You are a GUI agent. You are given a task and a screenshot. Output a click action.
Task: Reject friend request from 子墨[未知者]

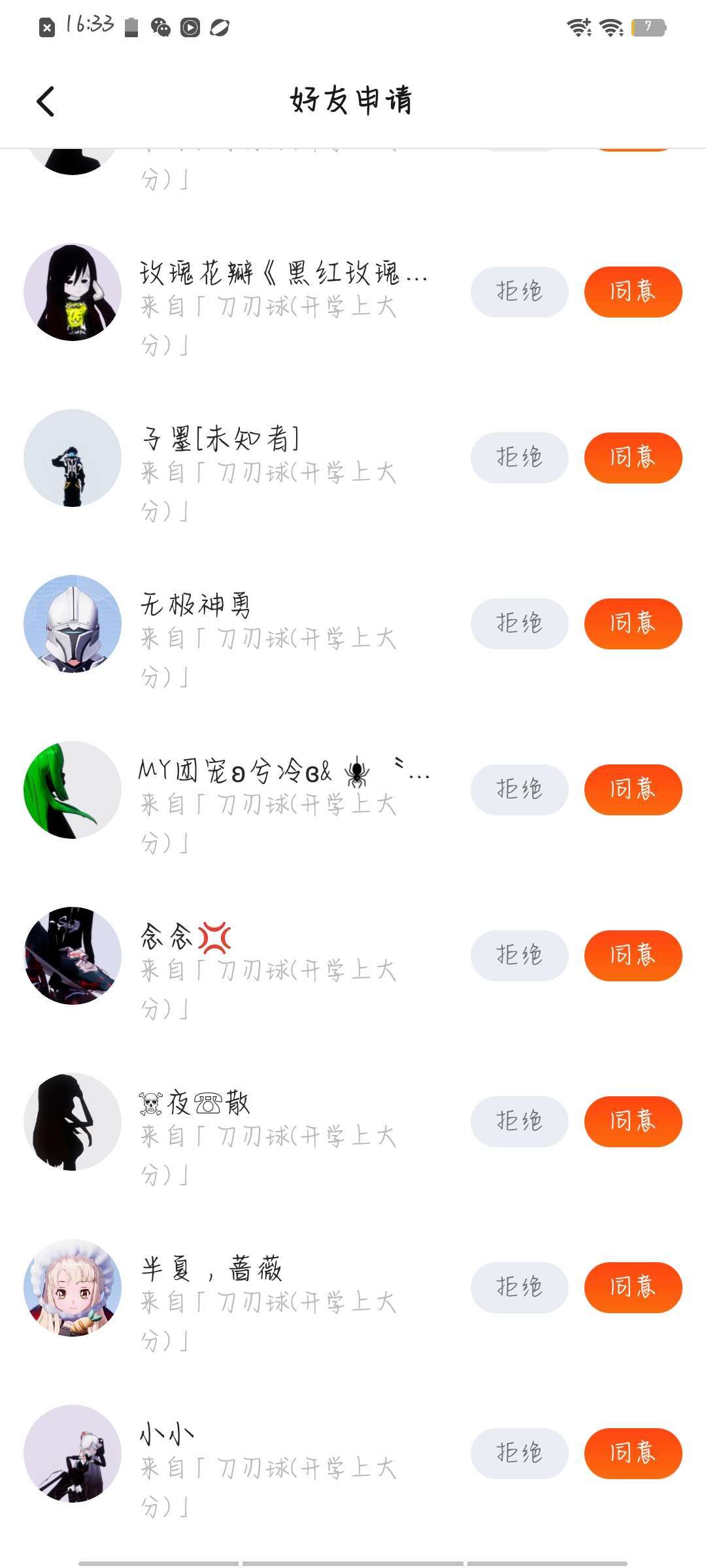(519, 457)
